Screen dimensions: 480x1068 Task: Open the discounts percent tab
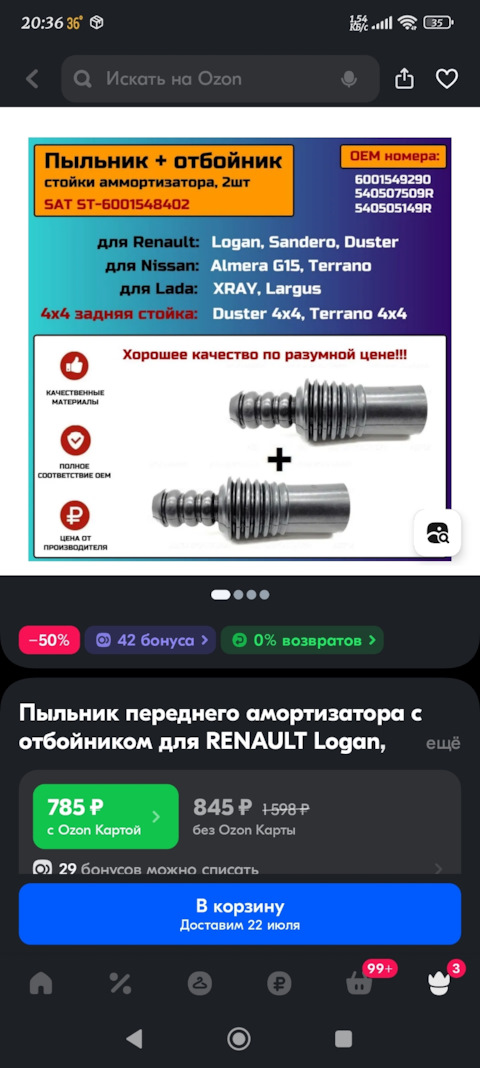(121, 983)
